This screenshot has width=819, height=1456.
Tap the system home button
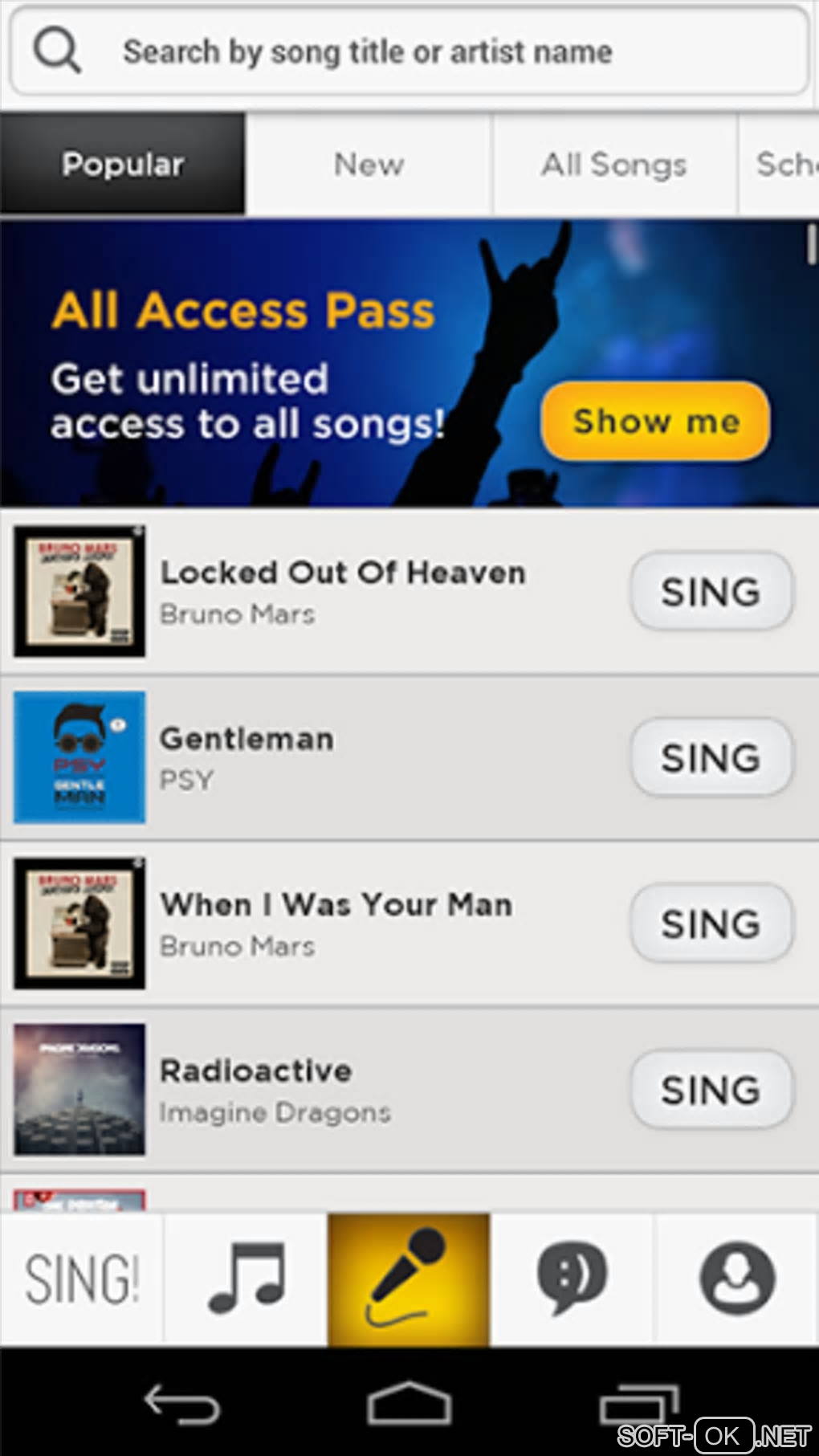pyautogui.click(x=409, y=1405)
